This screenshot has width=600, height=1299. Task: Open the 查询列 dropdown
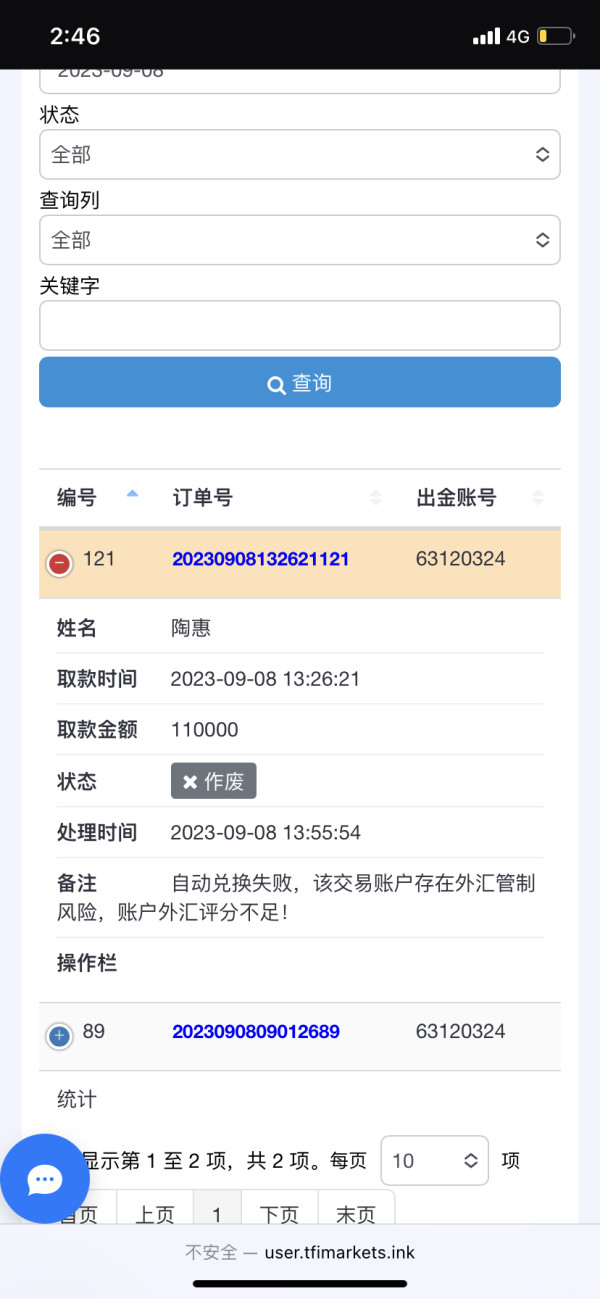click(x=300, y=240)
